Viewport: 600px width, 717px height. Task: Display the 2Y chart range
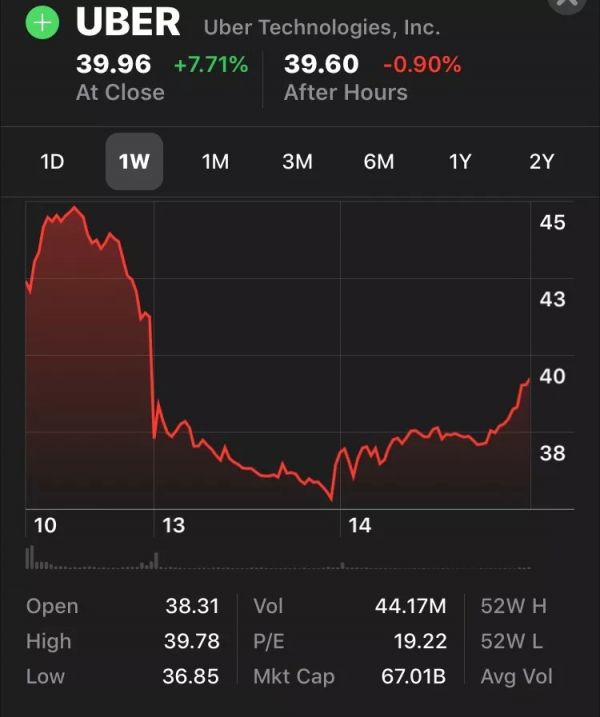click(541, 161)
